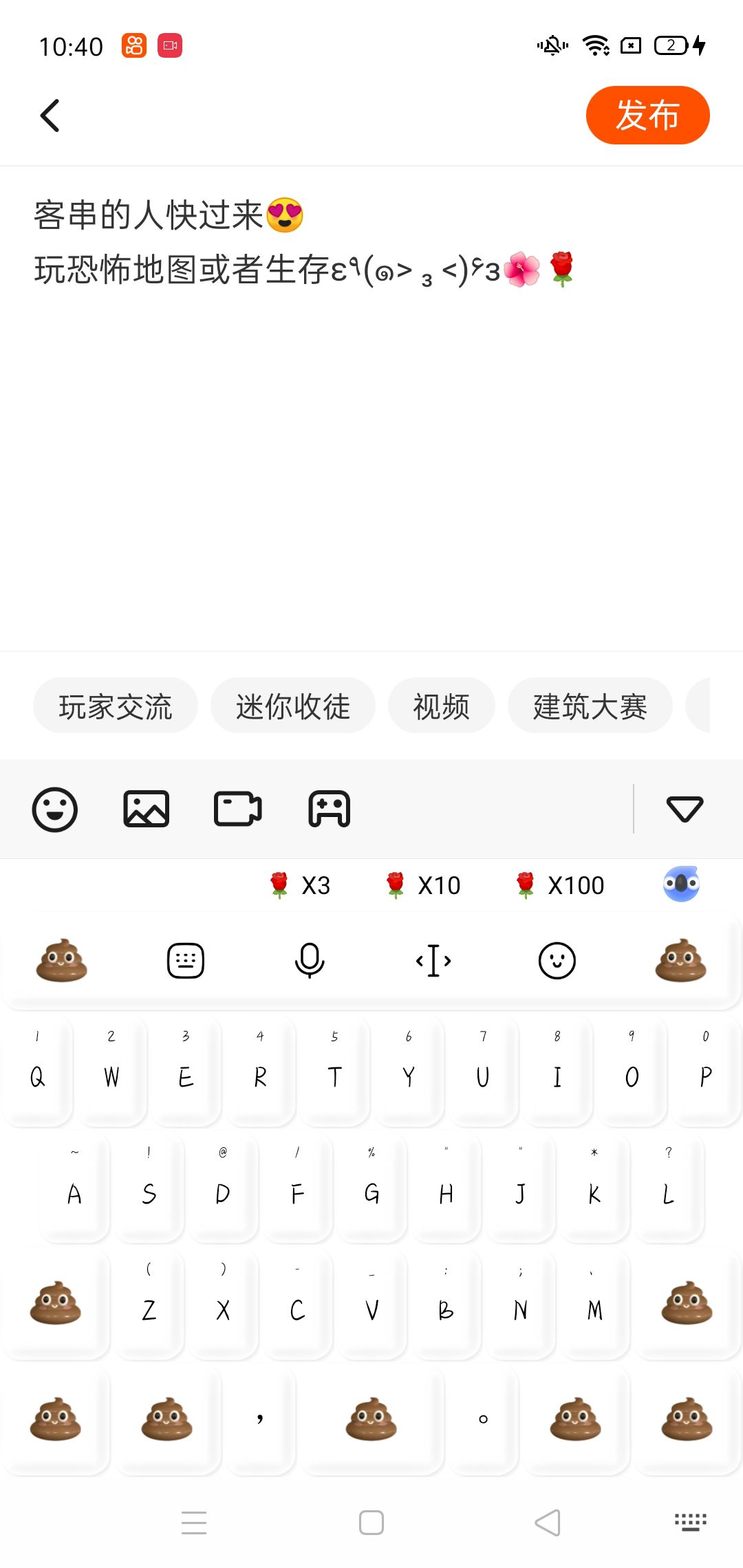Go back using the top-left arrow
Screen dimensions: 743x1568
tap(50, 116)
